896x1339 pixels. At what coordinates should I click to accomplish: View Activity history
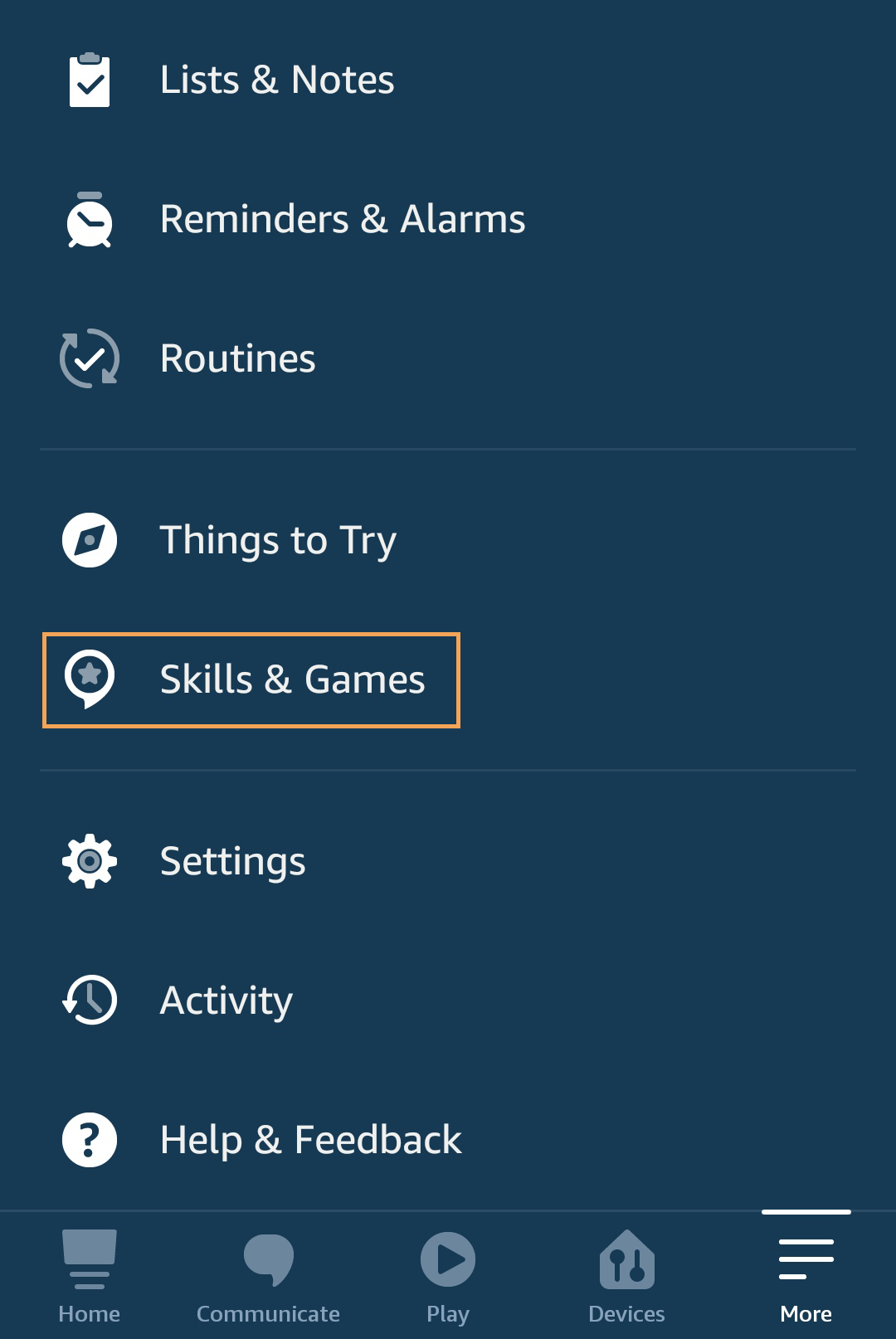[x=226, y=1001]
